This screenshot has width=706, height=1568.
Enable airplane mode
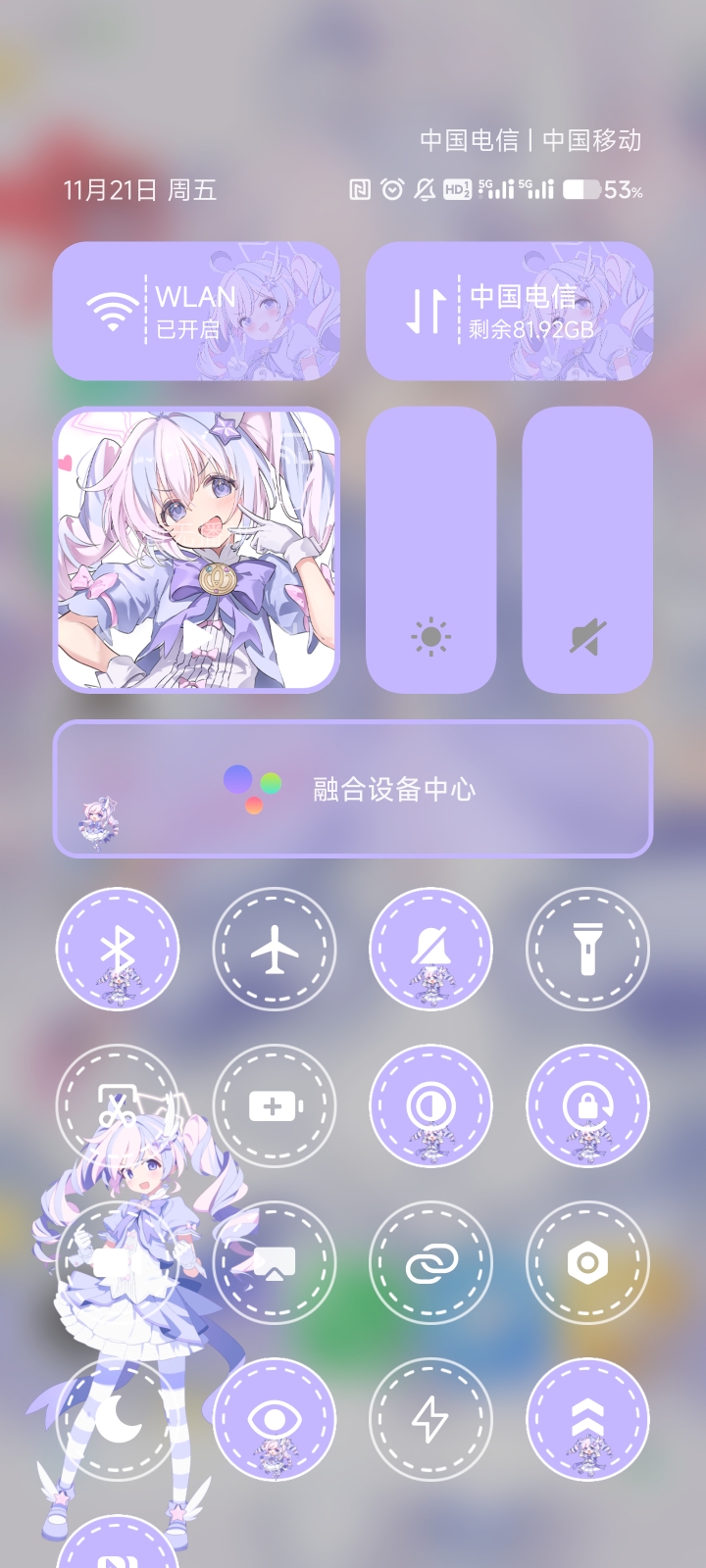coord(275,949)
